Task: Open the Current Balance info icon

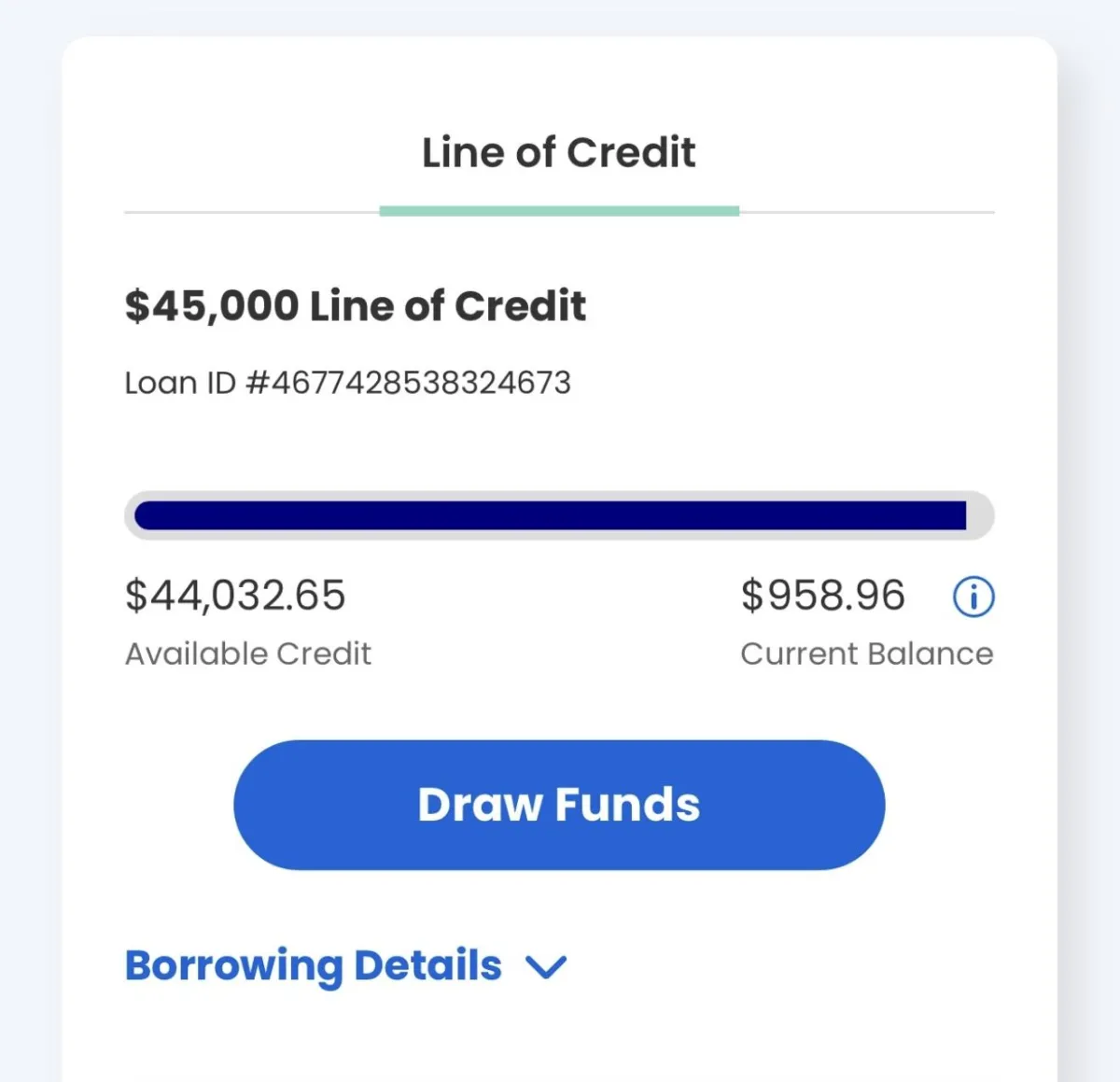Action: [x=973, y=597]
